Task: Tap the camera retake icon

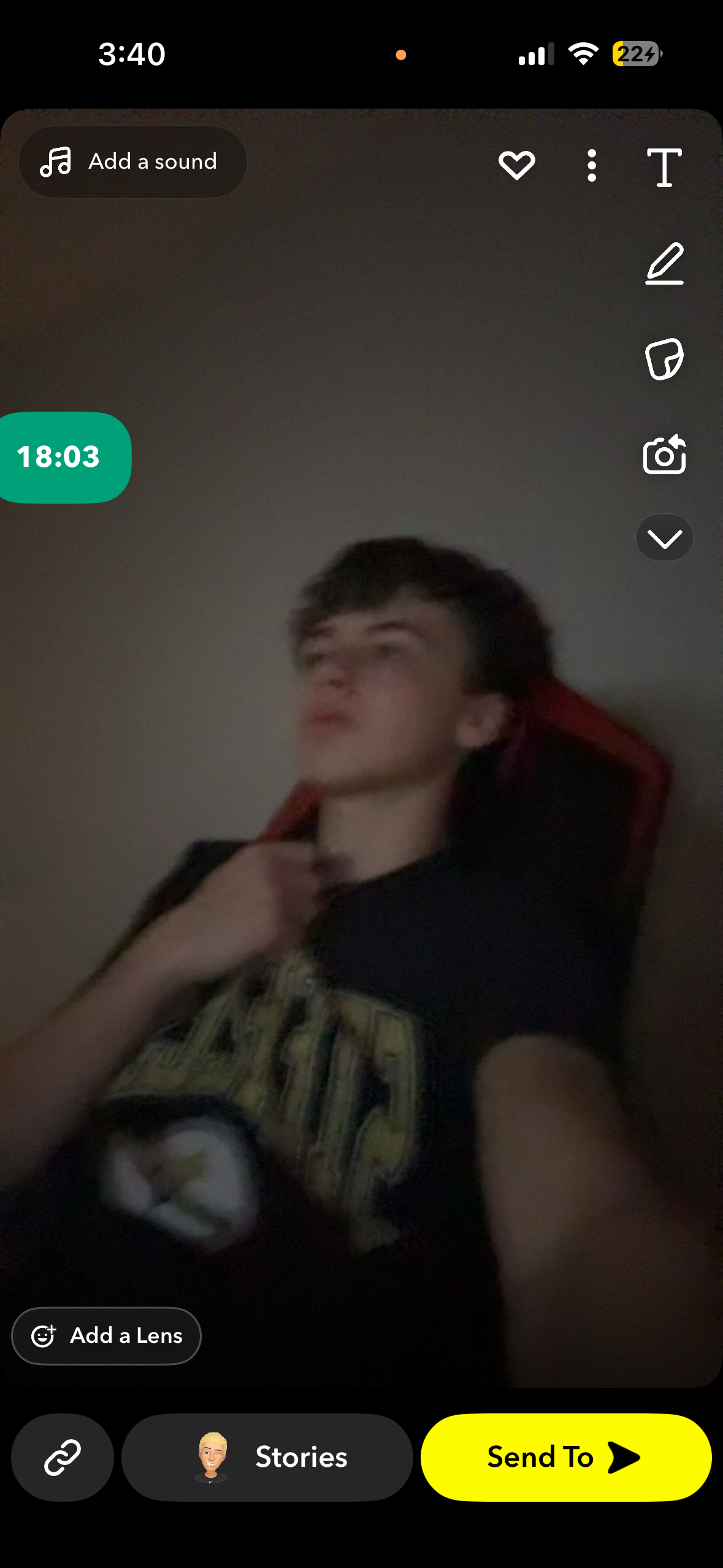Action: (x=664, y=455)
